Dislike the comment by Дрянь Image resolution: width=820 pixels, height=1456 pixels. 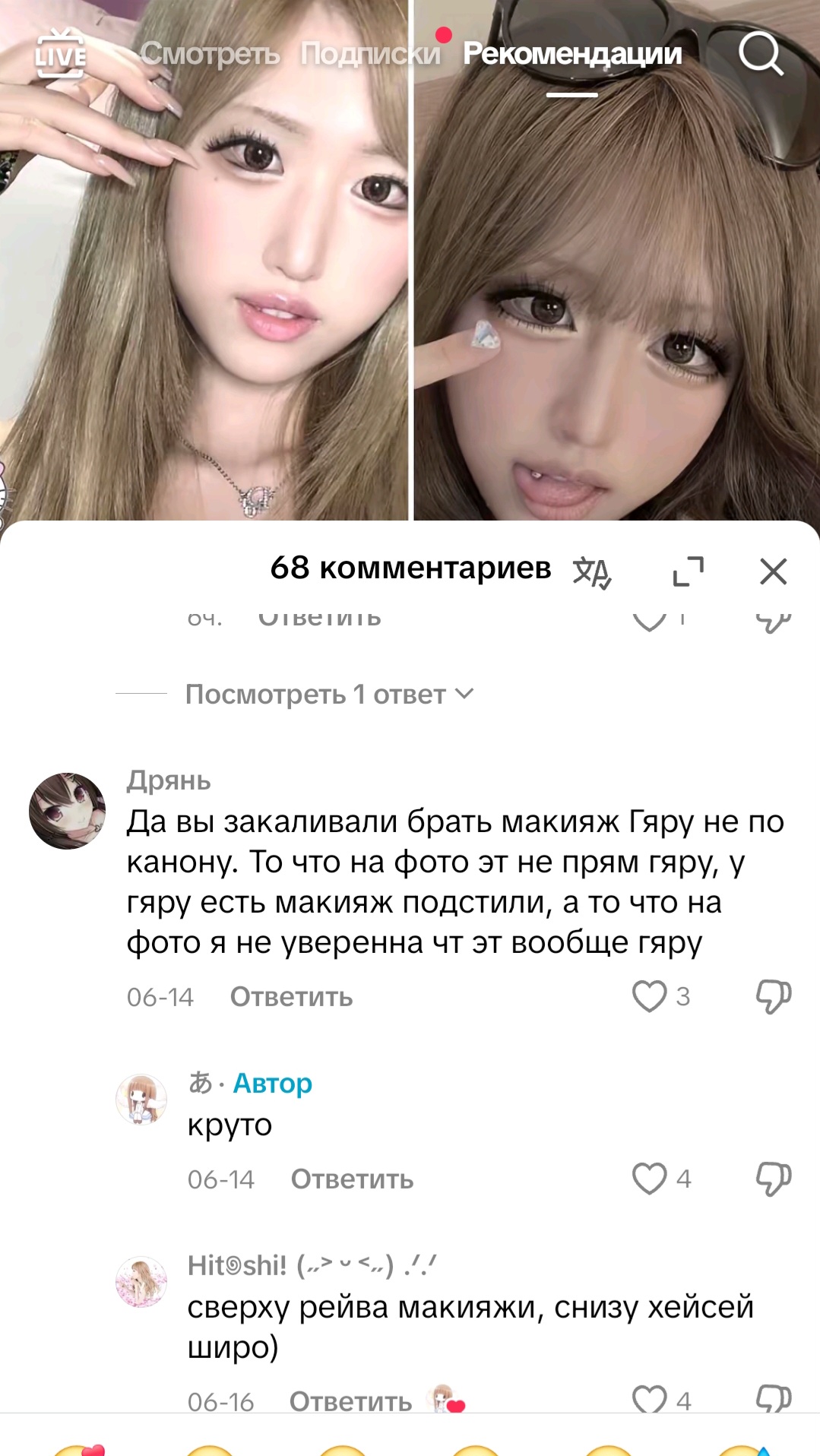tap(774, 996)
